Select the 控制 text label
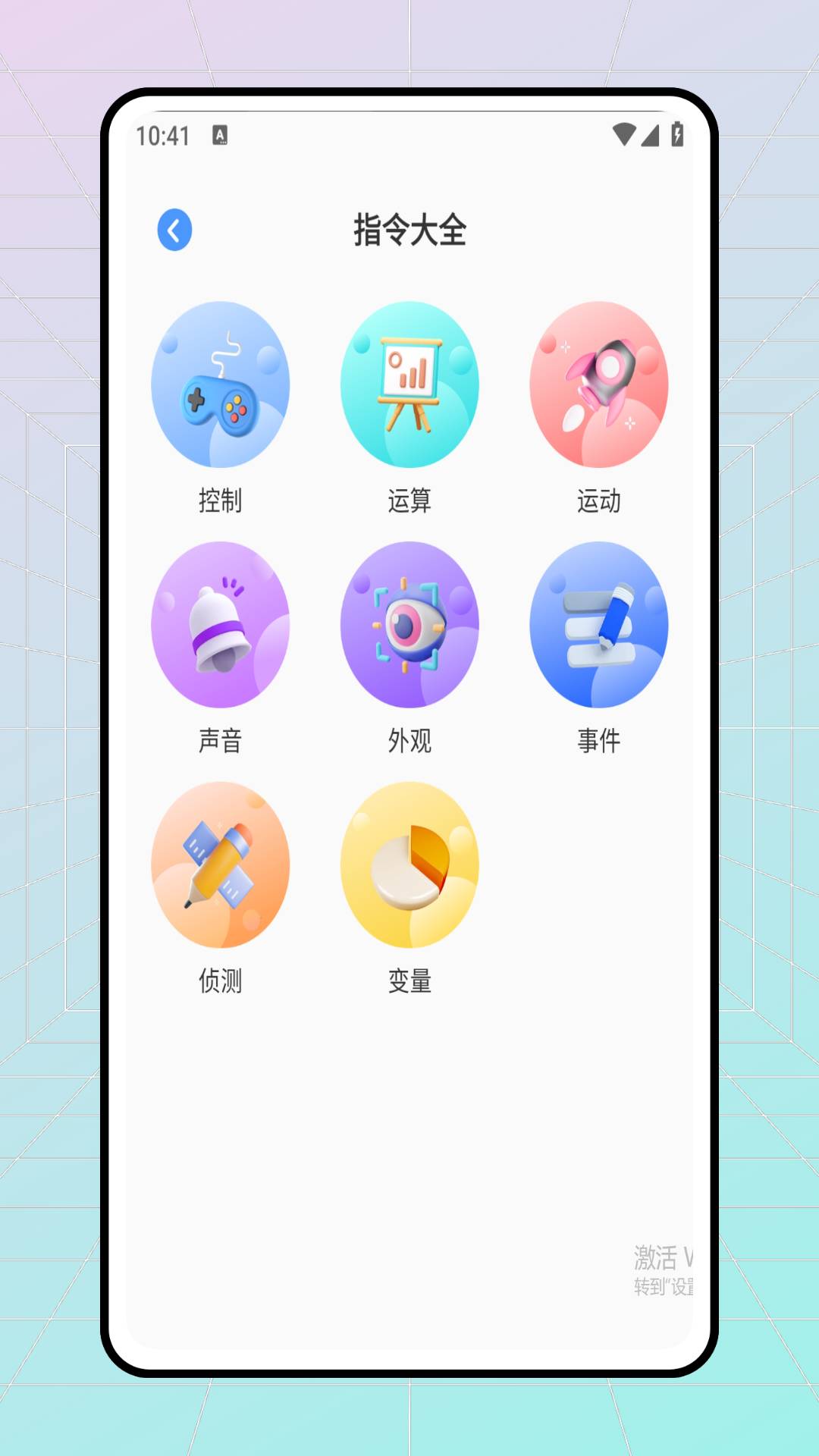 coord(221,501)
